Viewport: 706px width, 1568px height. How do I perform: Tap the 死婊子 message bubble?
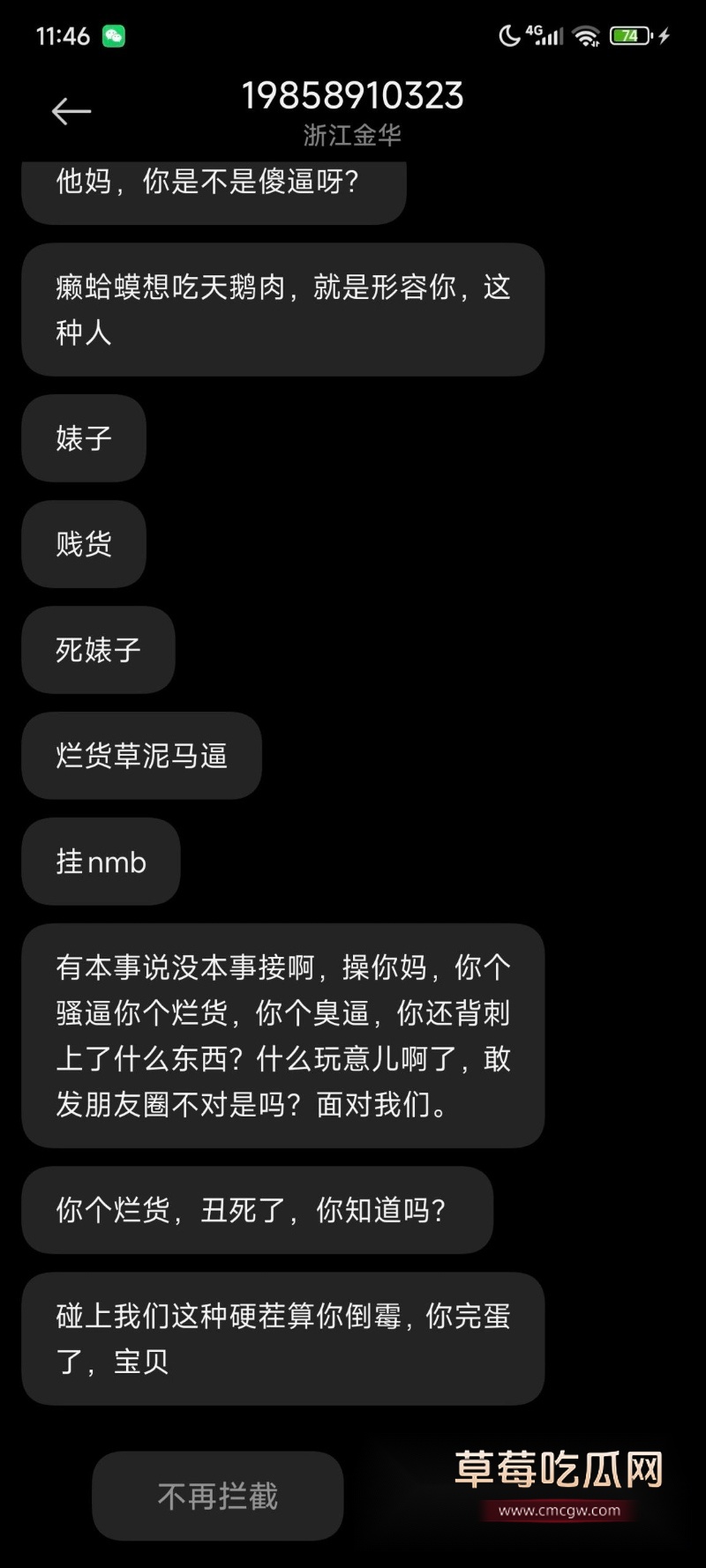point(97,651)
